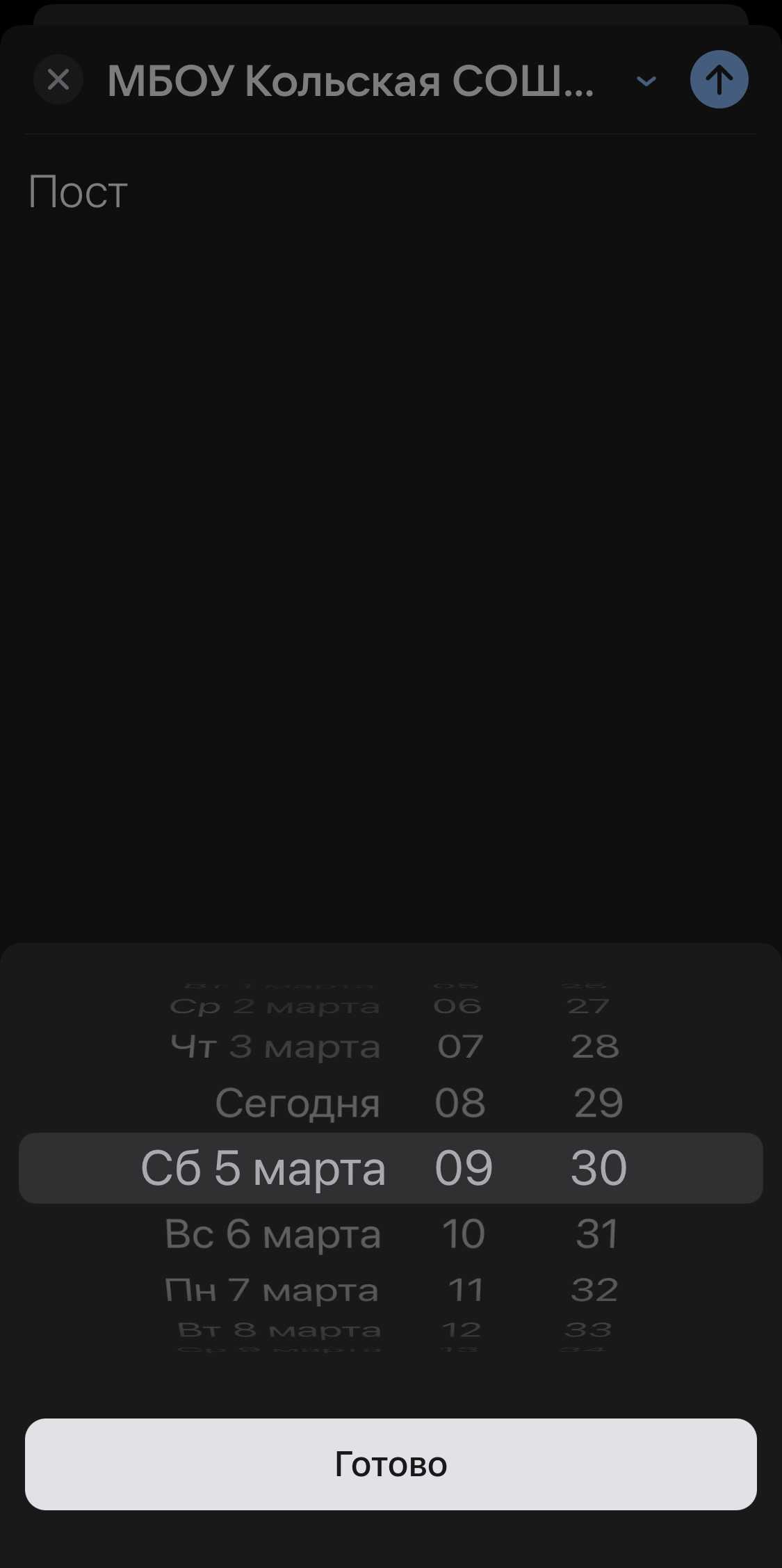Choose Чт 3 марта in the date picker
Image resolution: width=782 pixels, height=1568 pixels.
pos(275,1046)
